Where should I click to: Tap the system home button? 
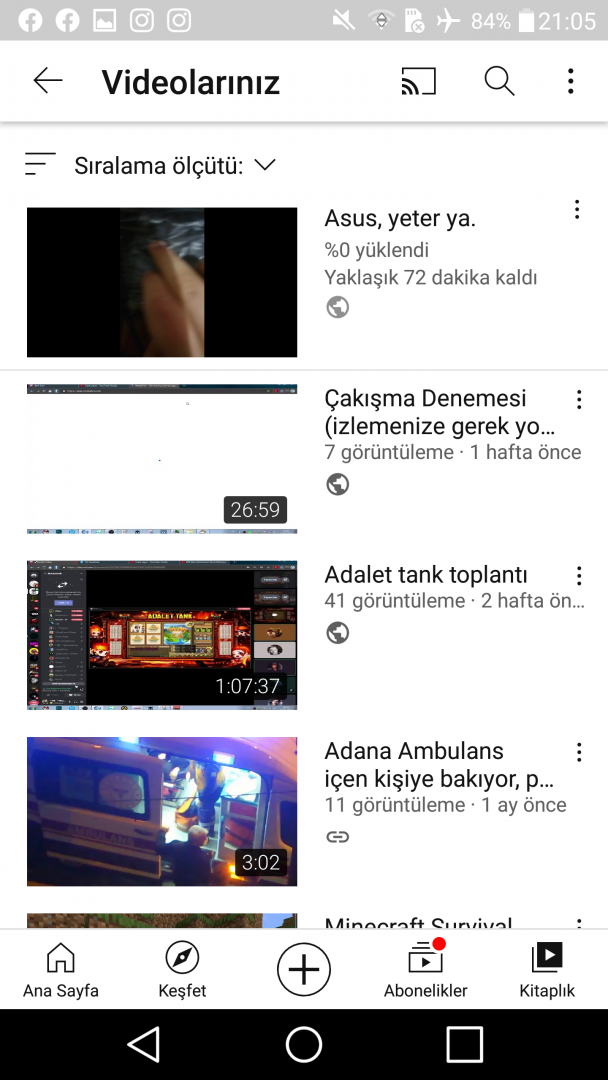tap(304, 1044)
